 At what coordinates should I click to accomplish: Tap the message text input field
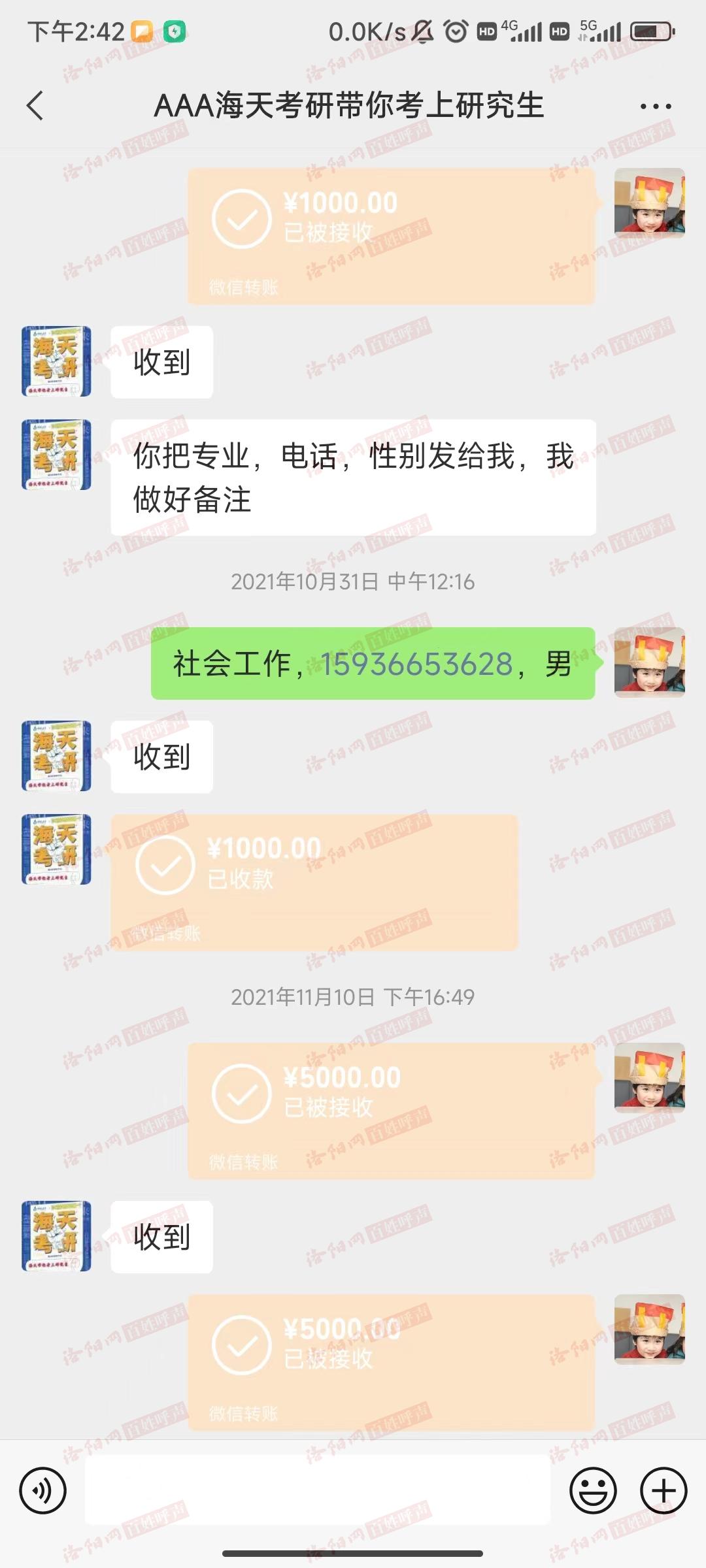pyautogui.click(x=317, y=1490)
